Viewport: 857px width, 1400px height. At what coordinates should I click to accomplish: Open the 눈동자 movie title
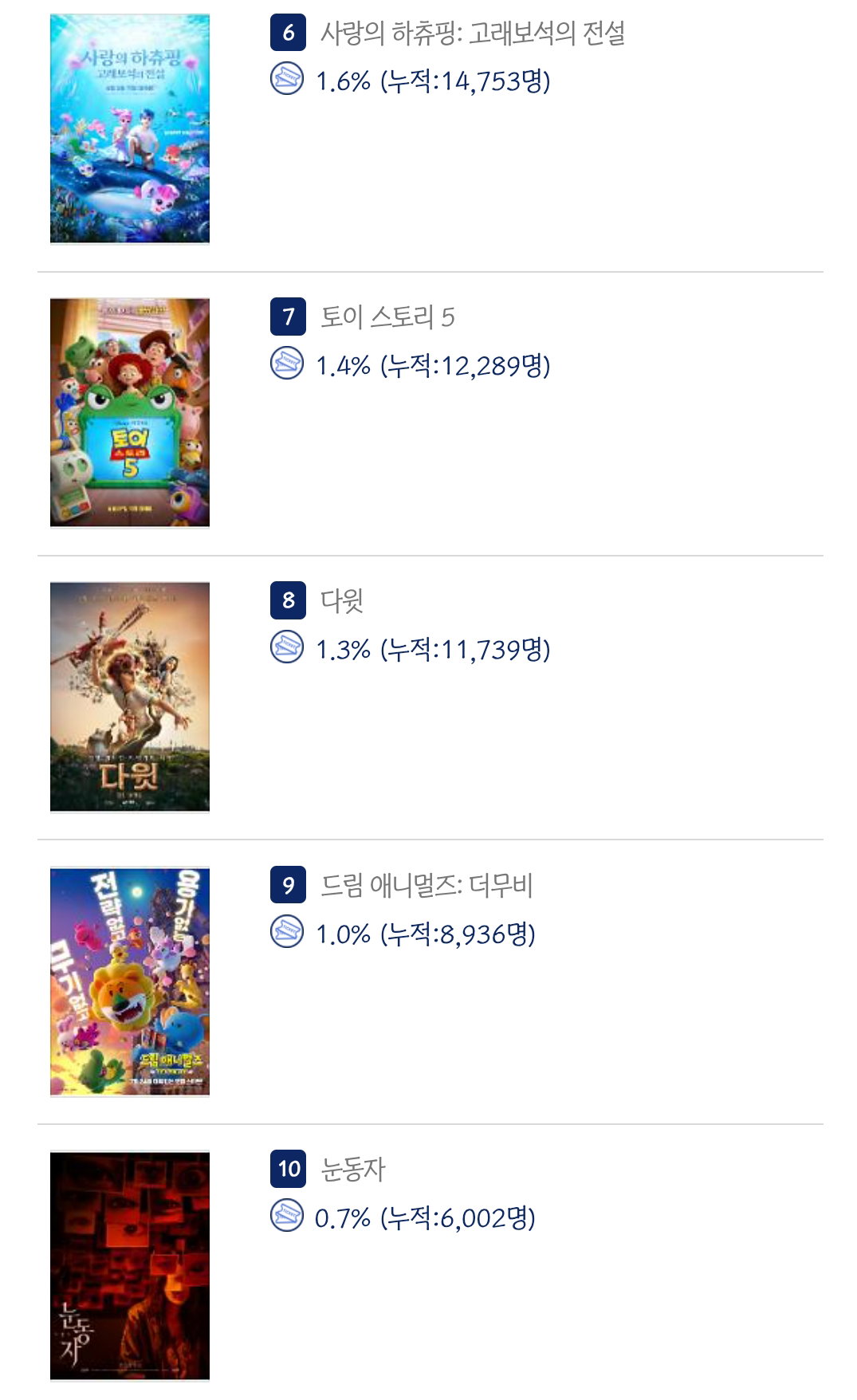pyautogui.click(x=353, y=1170)
